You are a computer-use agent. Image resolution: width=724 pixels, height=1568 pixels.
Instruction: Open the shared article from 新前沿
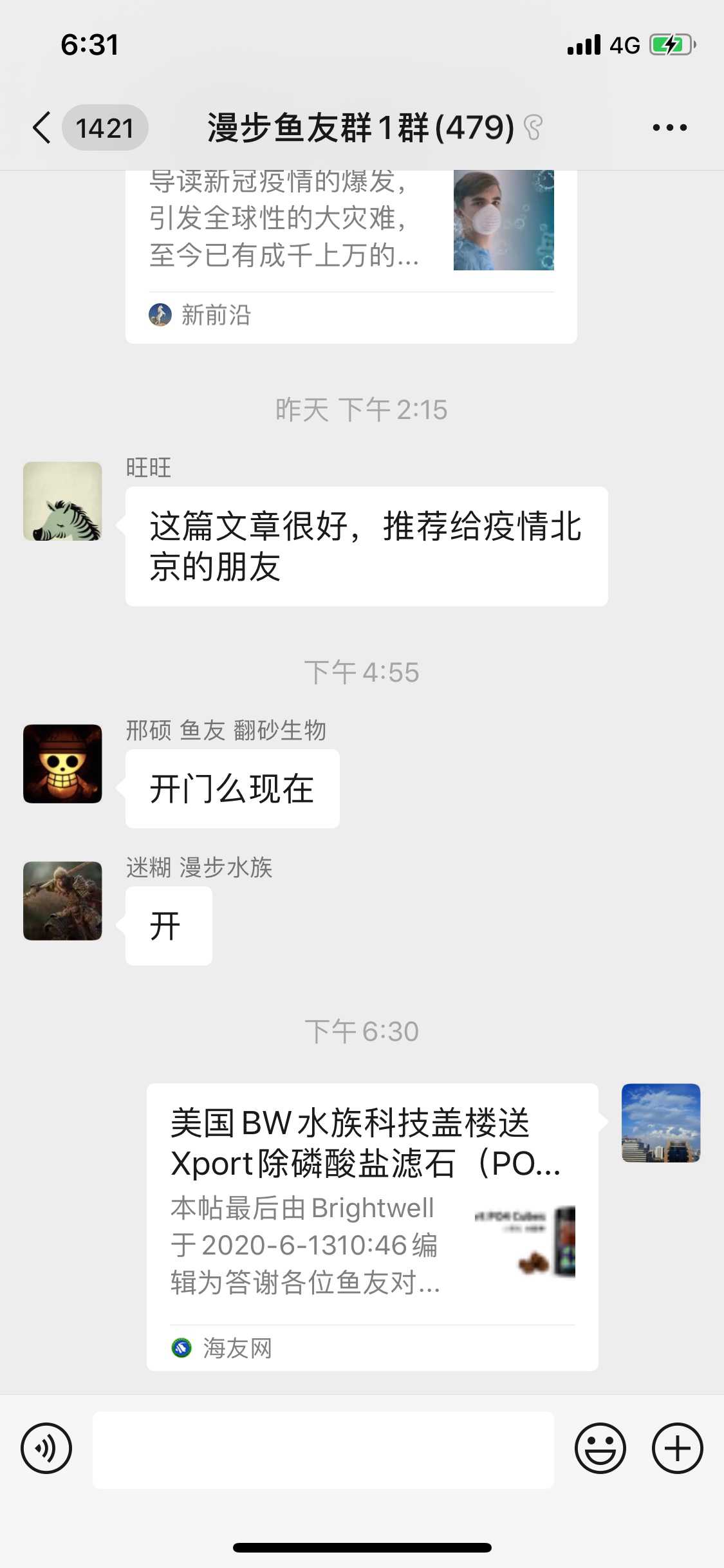351,251
